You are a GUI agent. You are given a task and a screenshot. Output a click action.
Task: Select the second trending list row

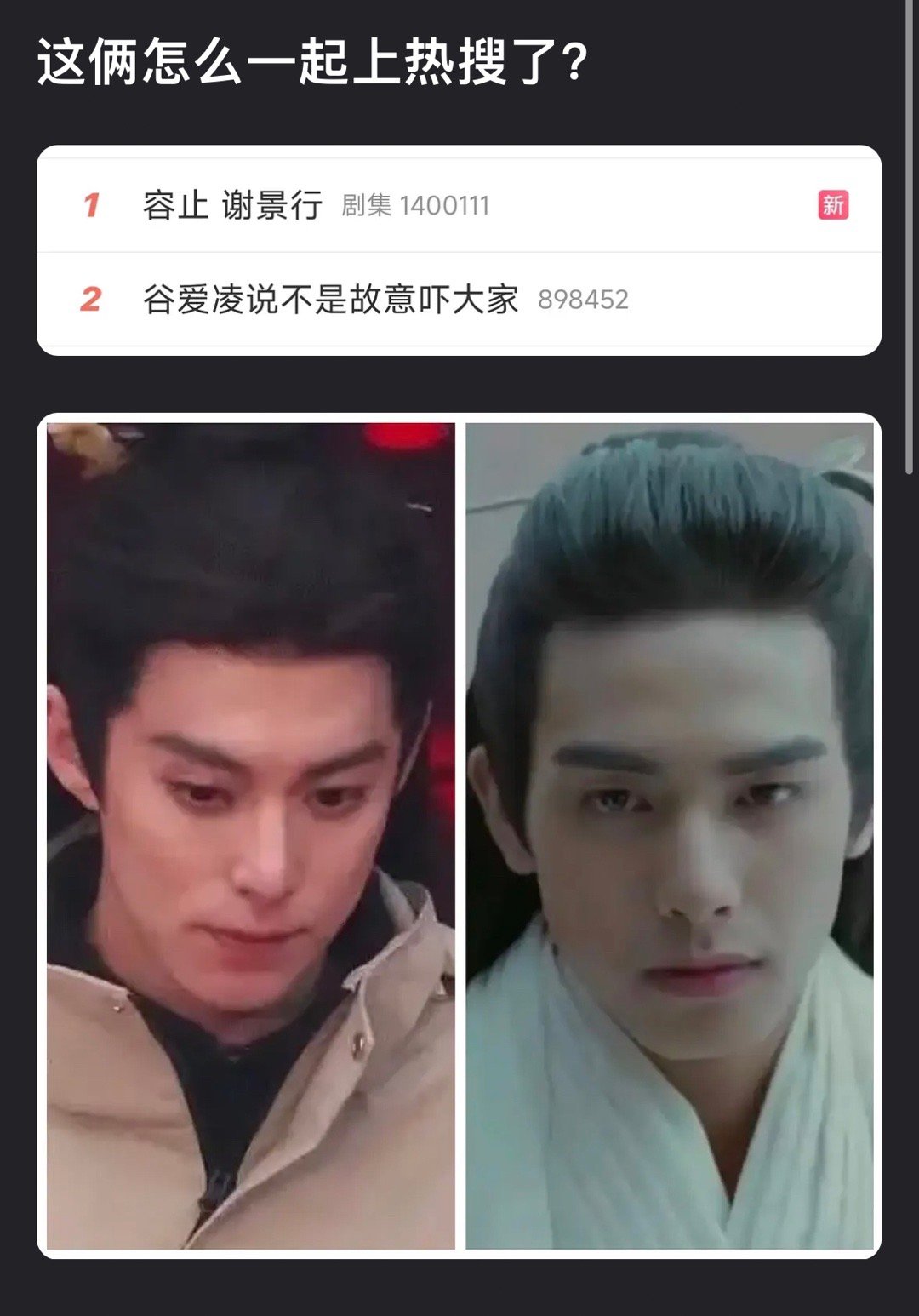pos(459,300)
